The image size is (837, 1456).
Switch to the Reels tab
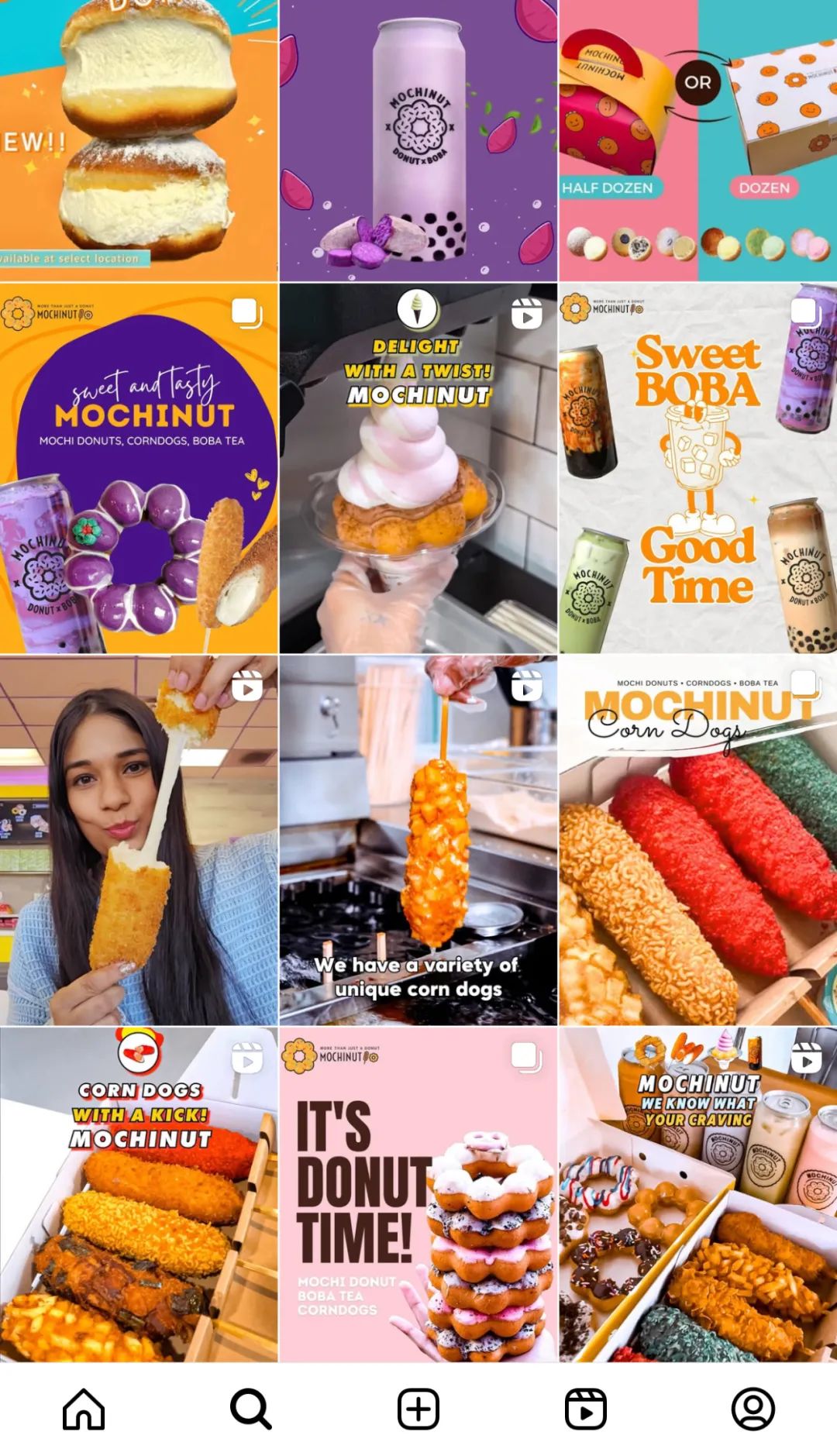point(586,1409)
